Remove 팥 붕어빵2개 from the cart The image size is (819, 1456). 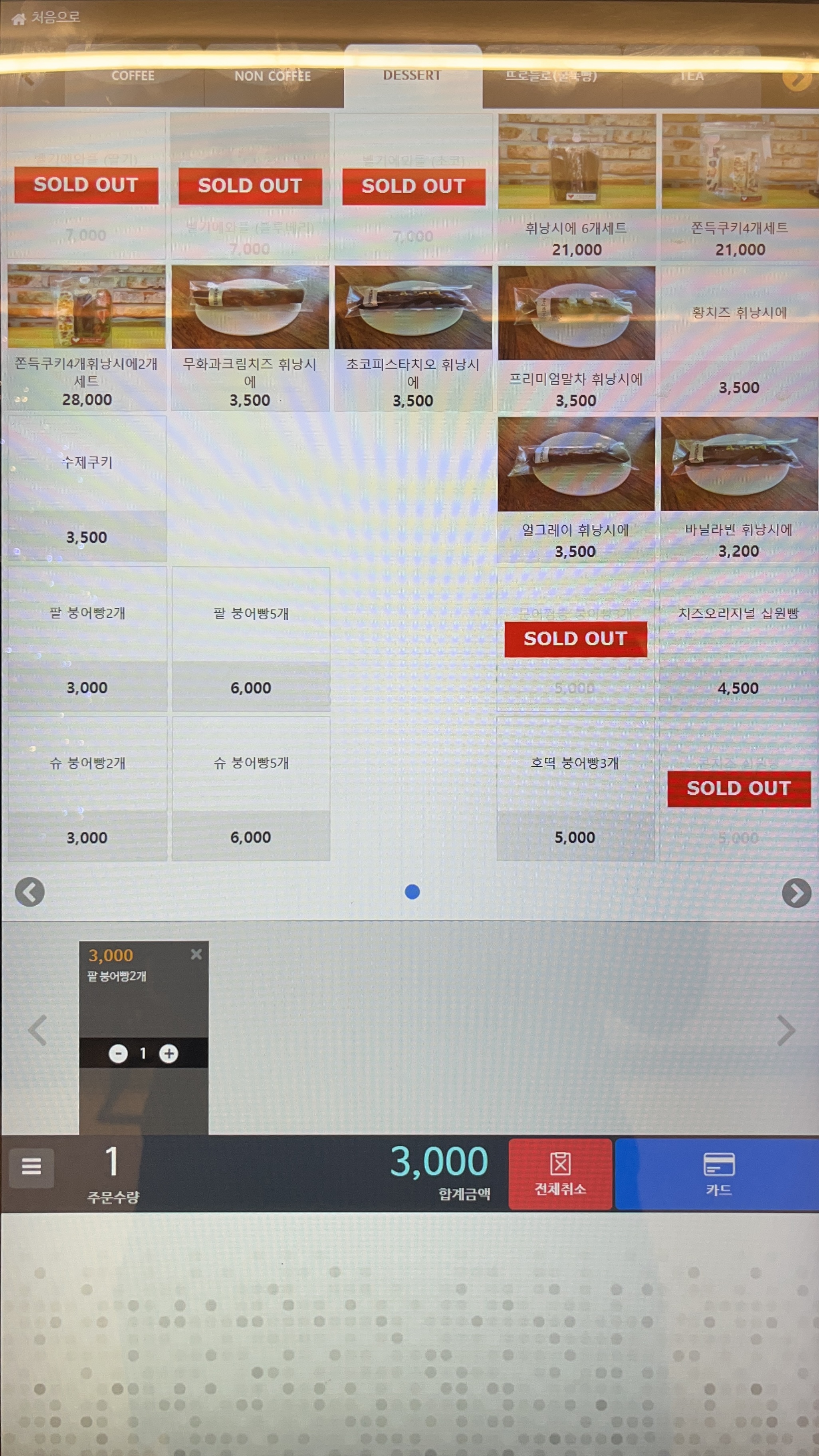(x=196, y=954)
